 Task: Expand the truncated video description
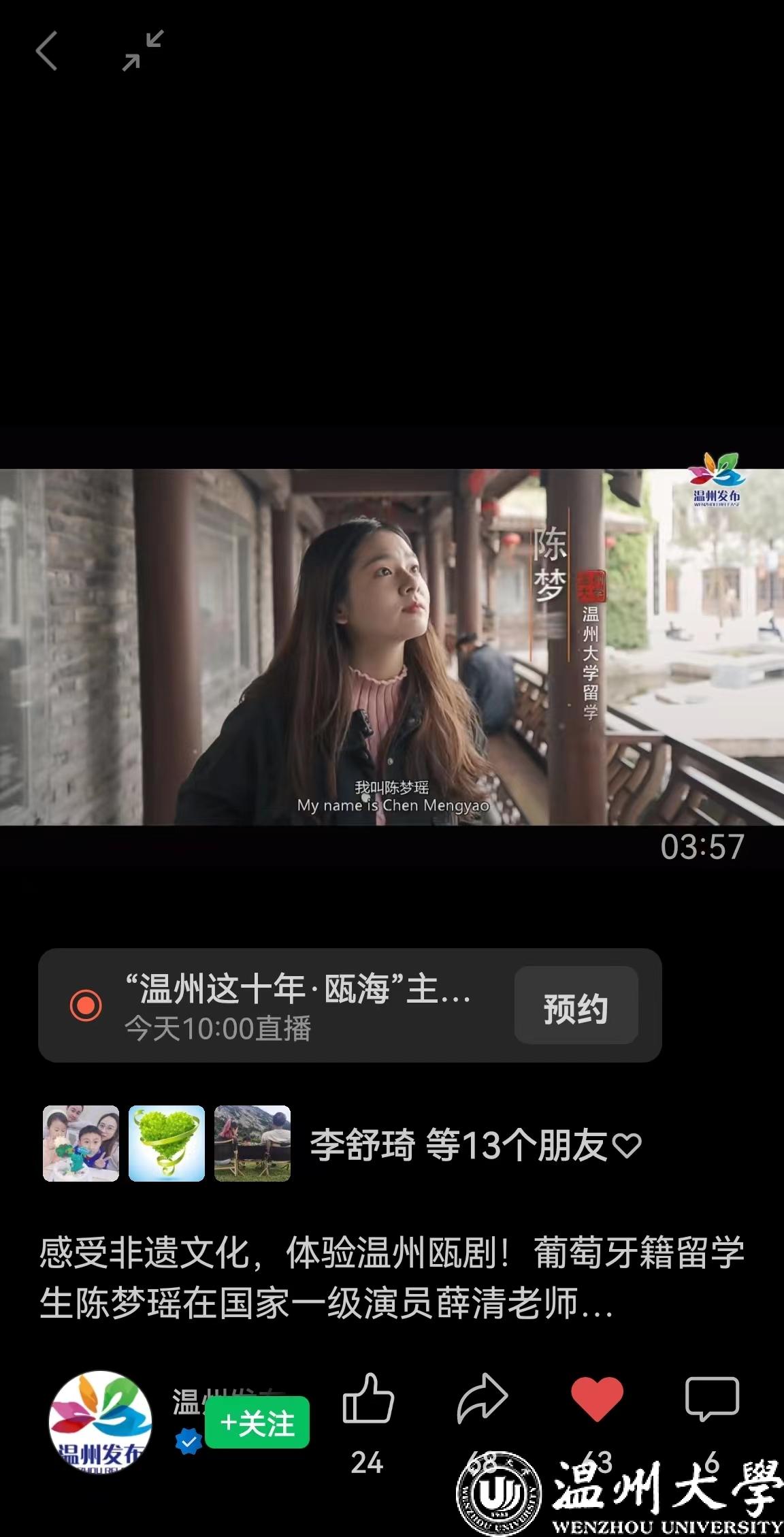tap(392, 1278)
